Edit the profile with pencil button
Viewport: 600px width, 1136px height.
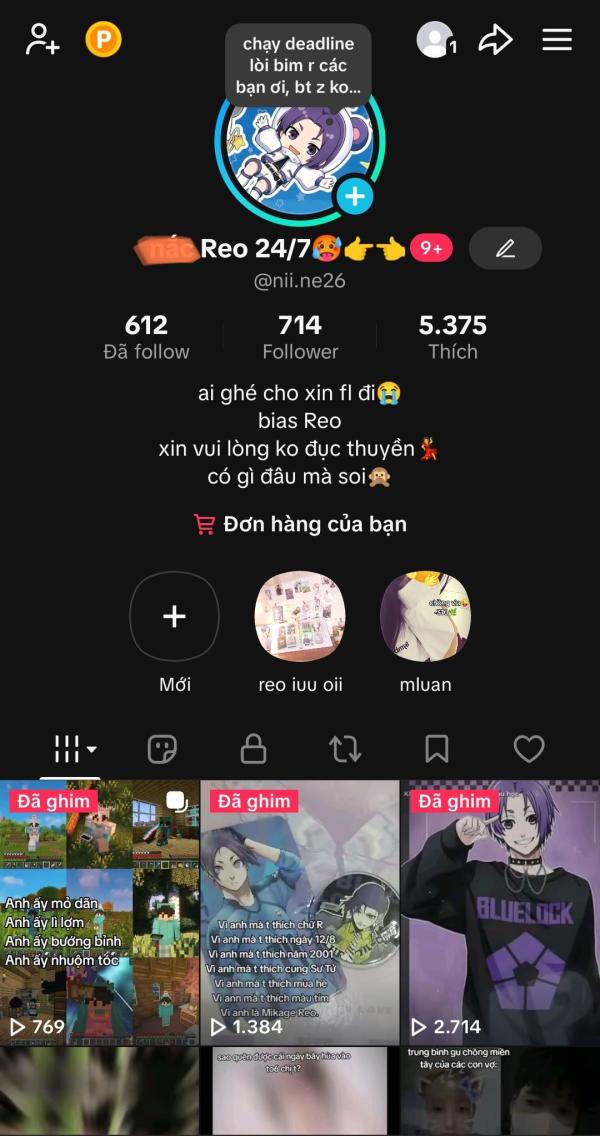point(505,248)
